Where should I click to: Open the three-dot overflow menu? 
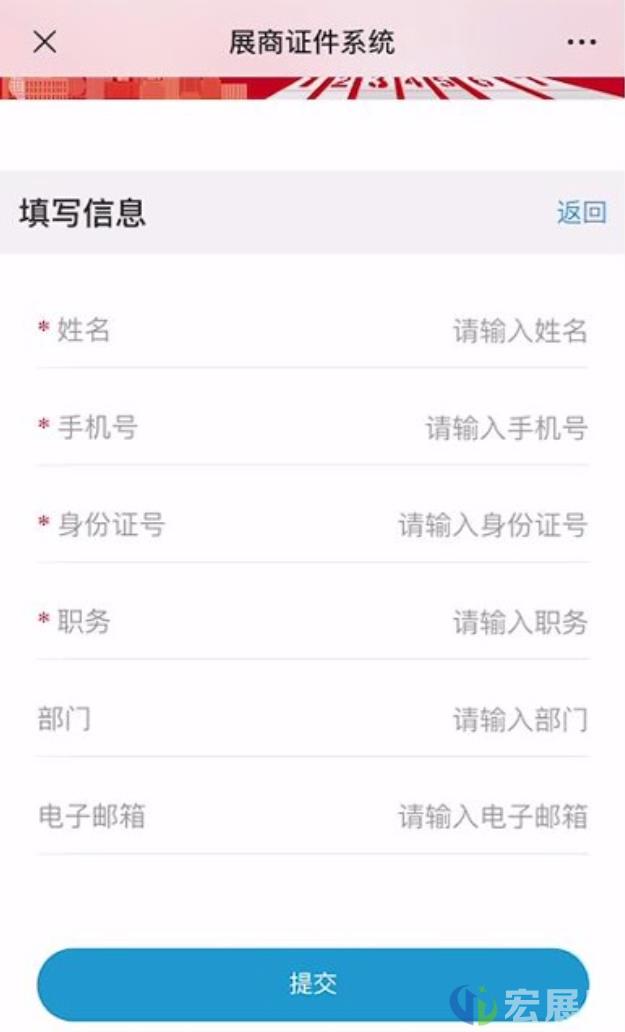pyautogui.click(x=581, y=42)
